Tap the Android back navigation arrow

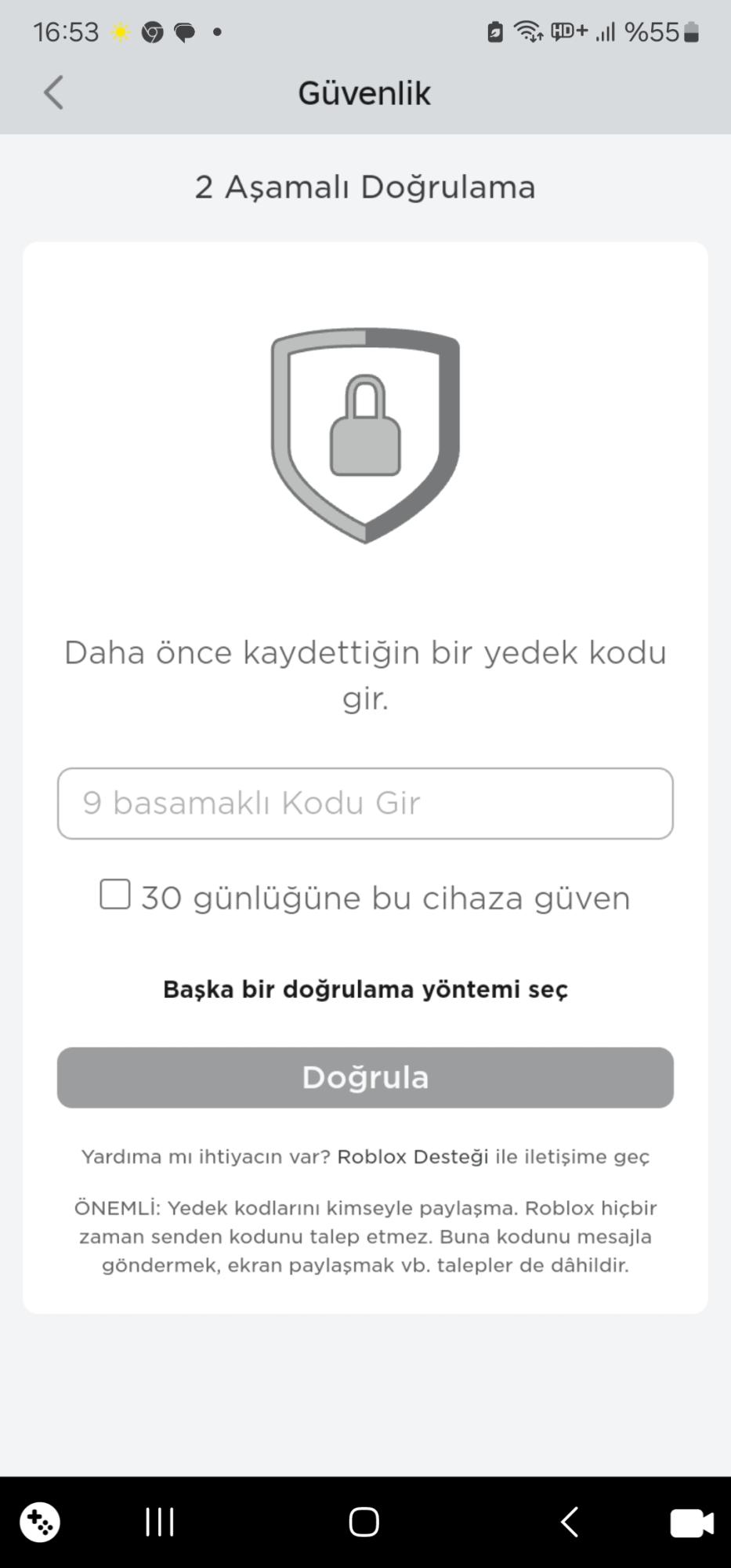pos(570,1522)
